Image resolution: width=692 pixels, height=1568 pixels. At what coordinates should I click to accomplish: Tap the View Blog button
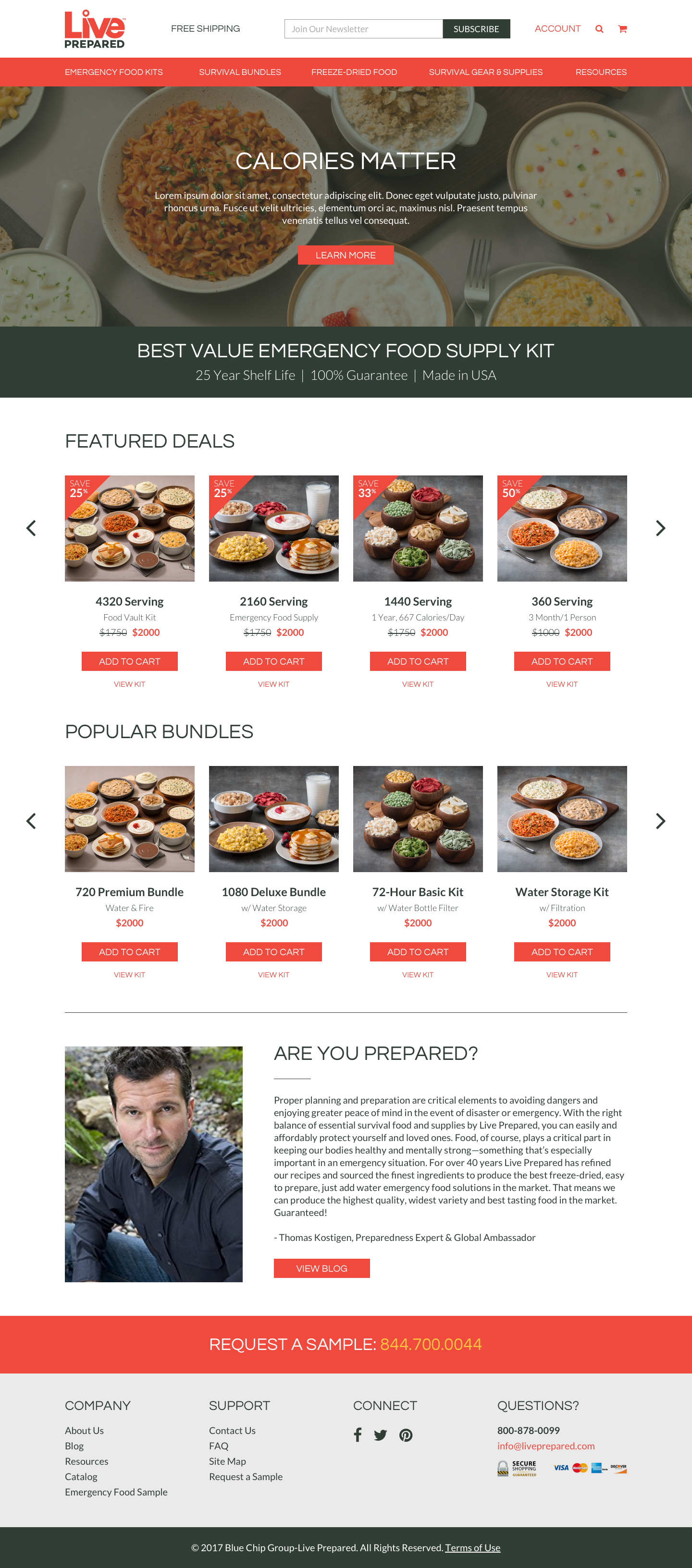click(x=321, y=1268)
